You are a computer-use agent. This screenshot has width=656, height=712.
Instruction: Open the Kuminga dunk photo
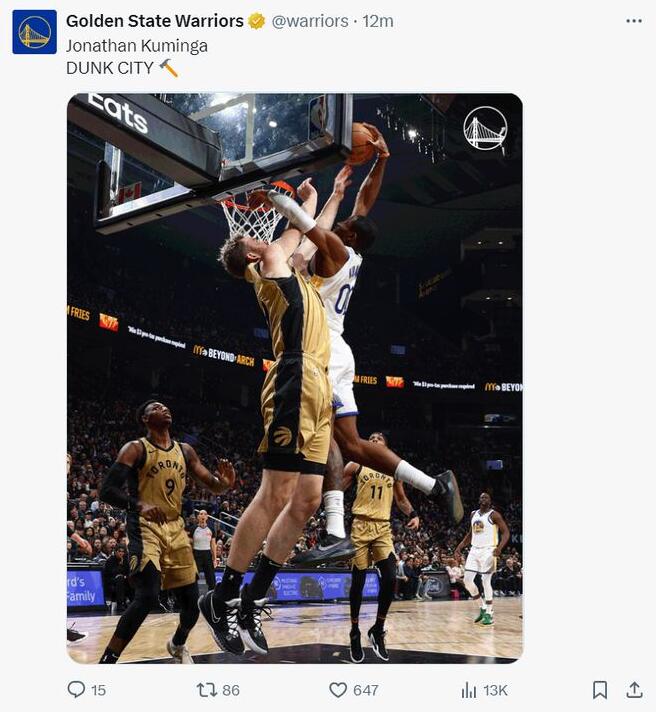(295, 378)
